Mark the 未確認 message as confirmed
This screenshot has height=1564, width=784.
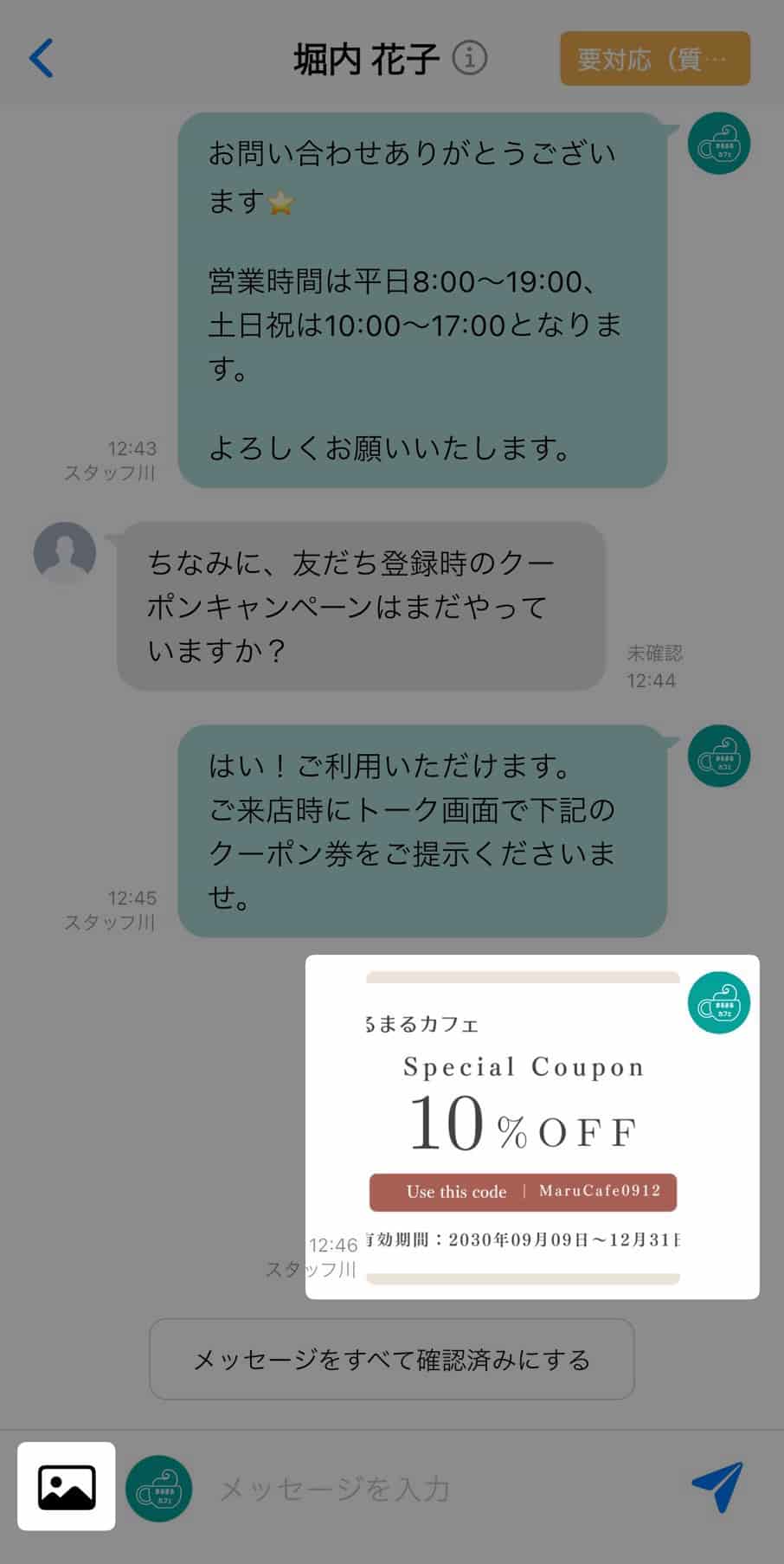654,653
